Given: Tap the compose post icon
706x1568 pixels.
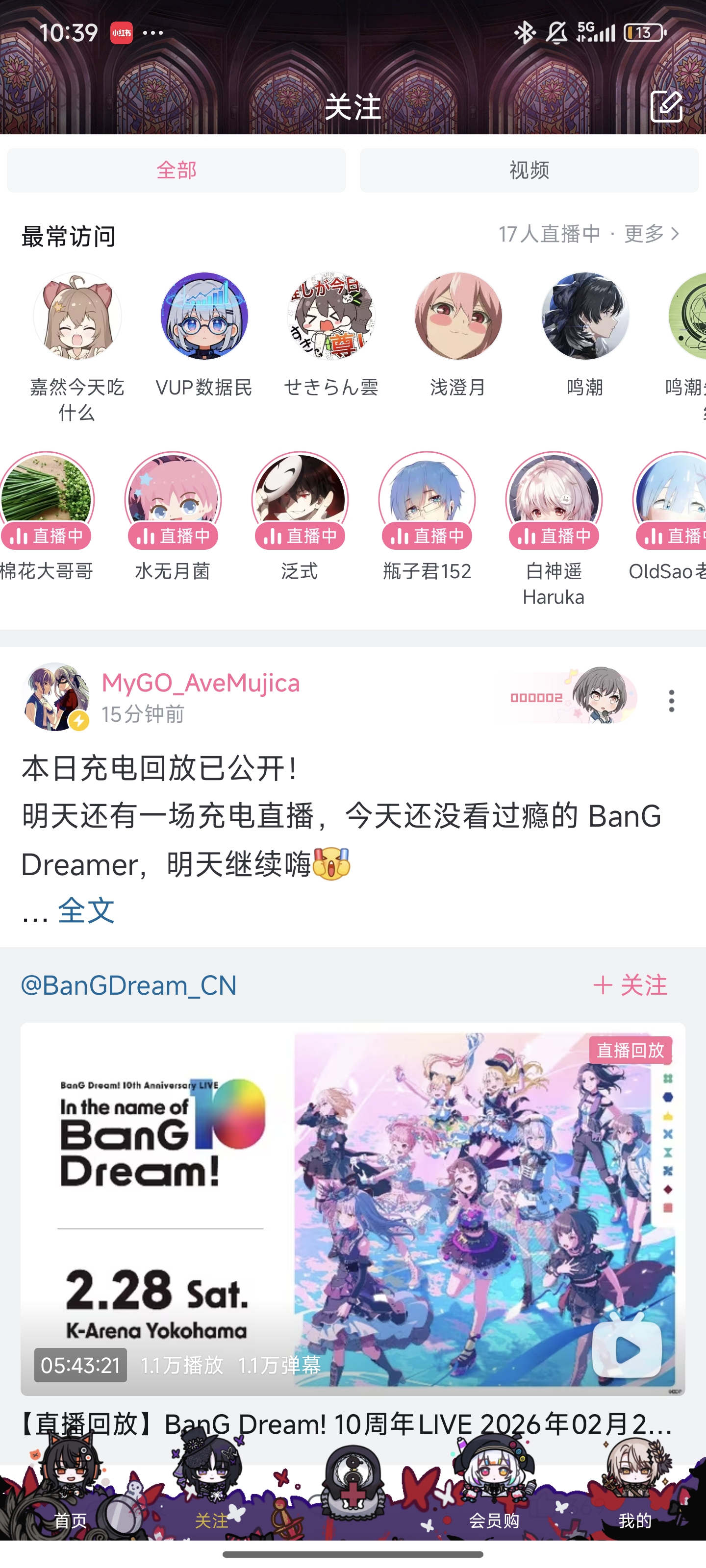Looking at the screenshot, I should (x=666, y=106).
